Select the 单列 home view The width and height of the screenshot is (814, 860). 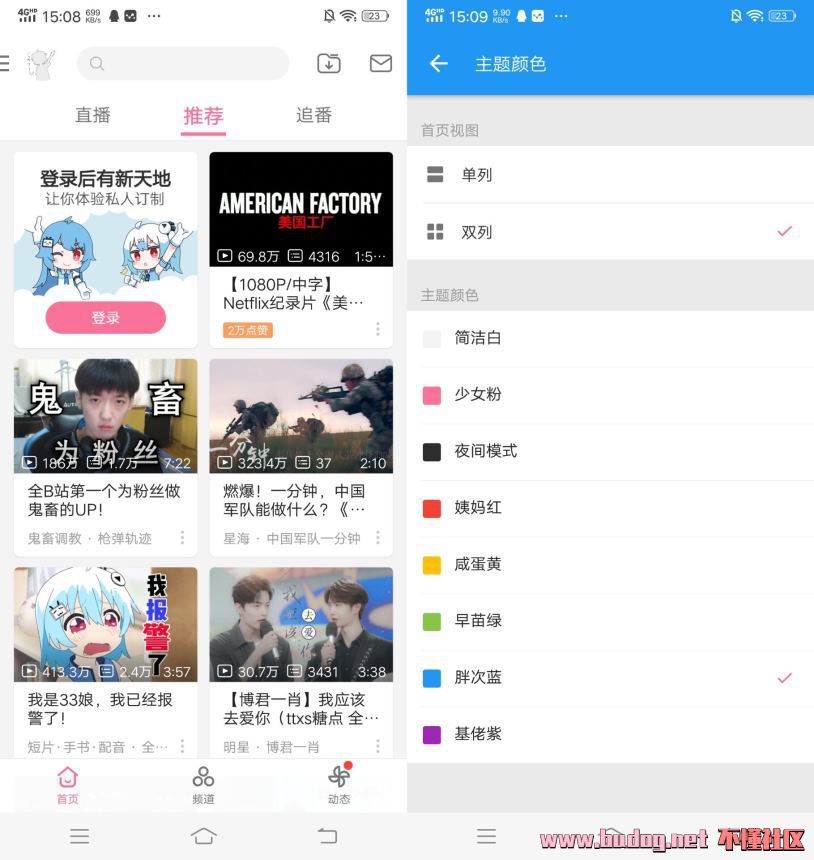pos(610,175)
